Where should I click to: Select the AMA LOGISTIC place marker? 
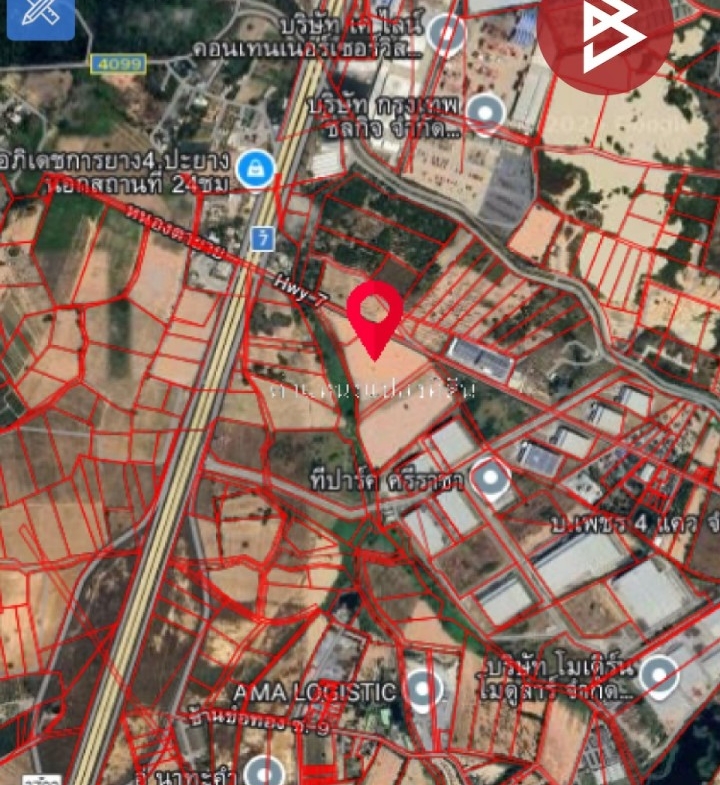[x=424, y=689]
